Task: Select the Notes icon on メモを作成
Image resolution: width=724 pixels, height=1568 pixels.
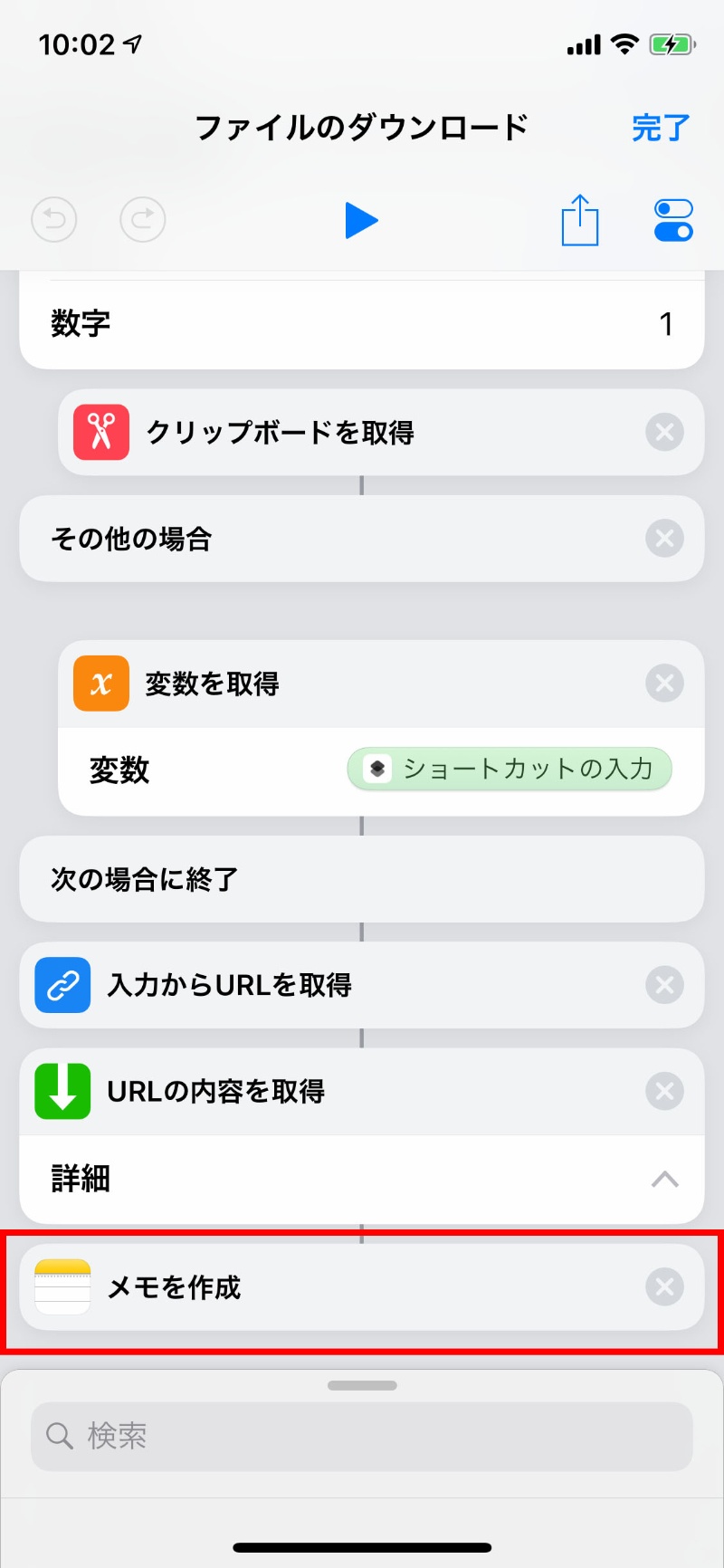Action: (61, 1286)
